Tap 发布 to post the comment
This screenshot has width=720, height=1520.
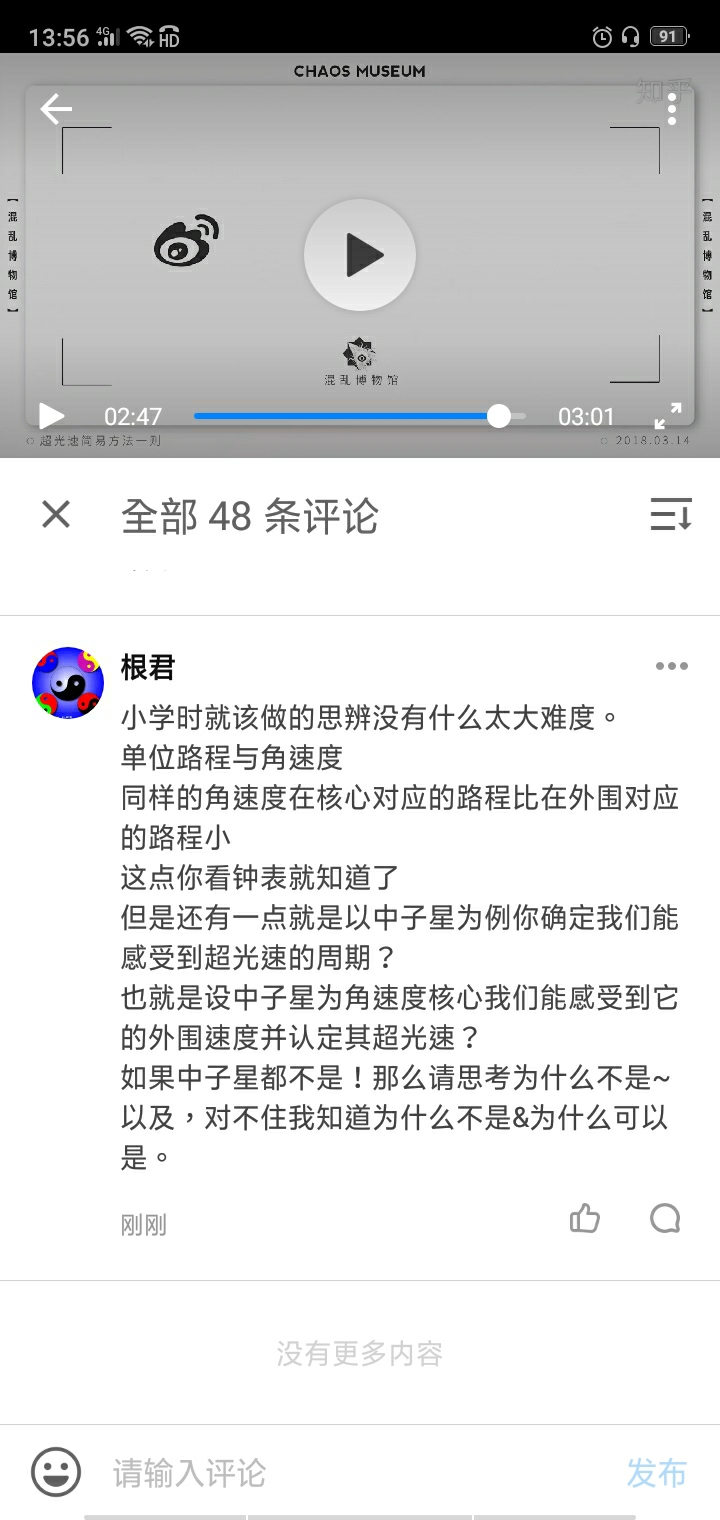pyautogui.click(x=656, y=1472)
